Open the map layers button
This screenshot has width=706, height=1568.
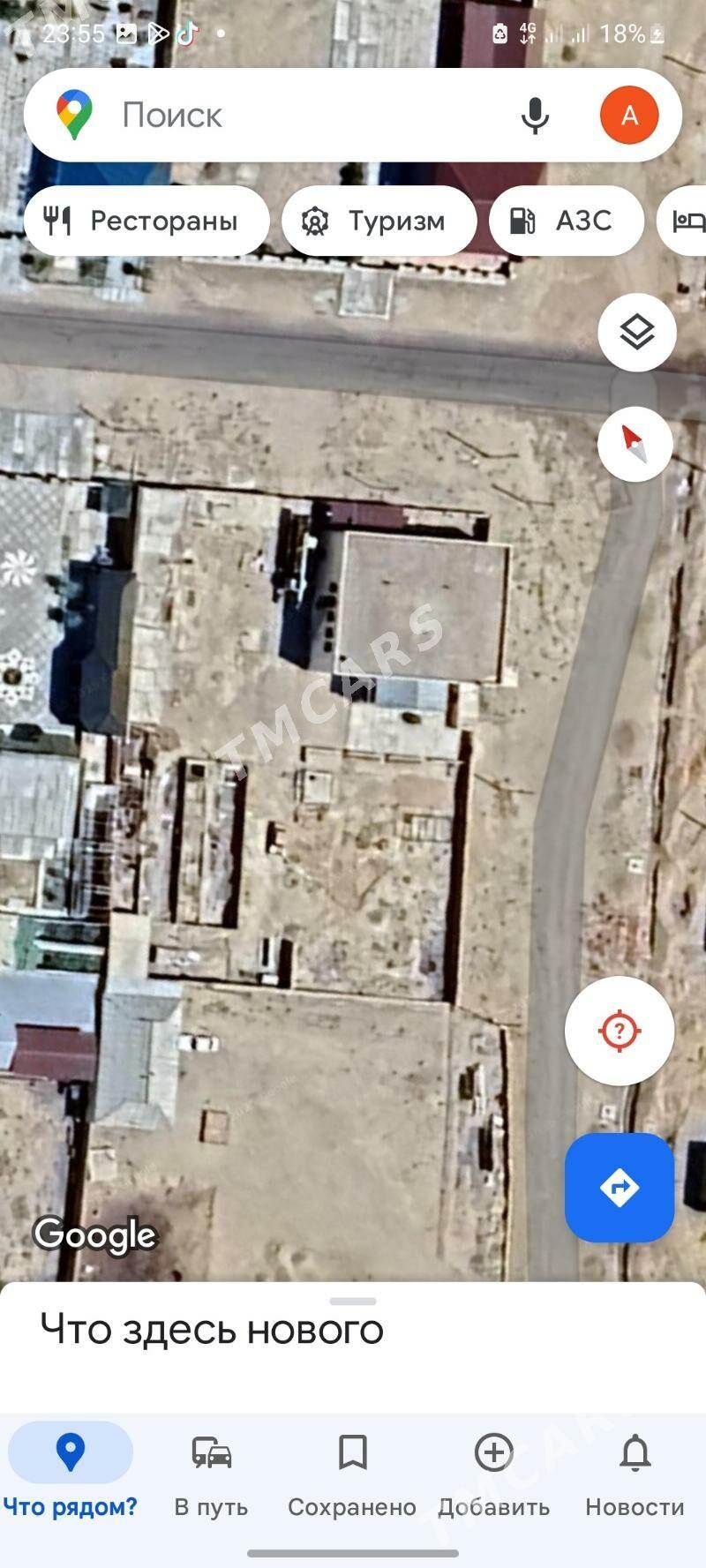pos(636,333)
